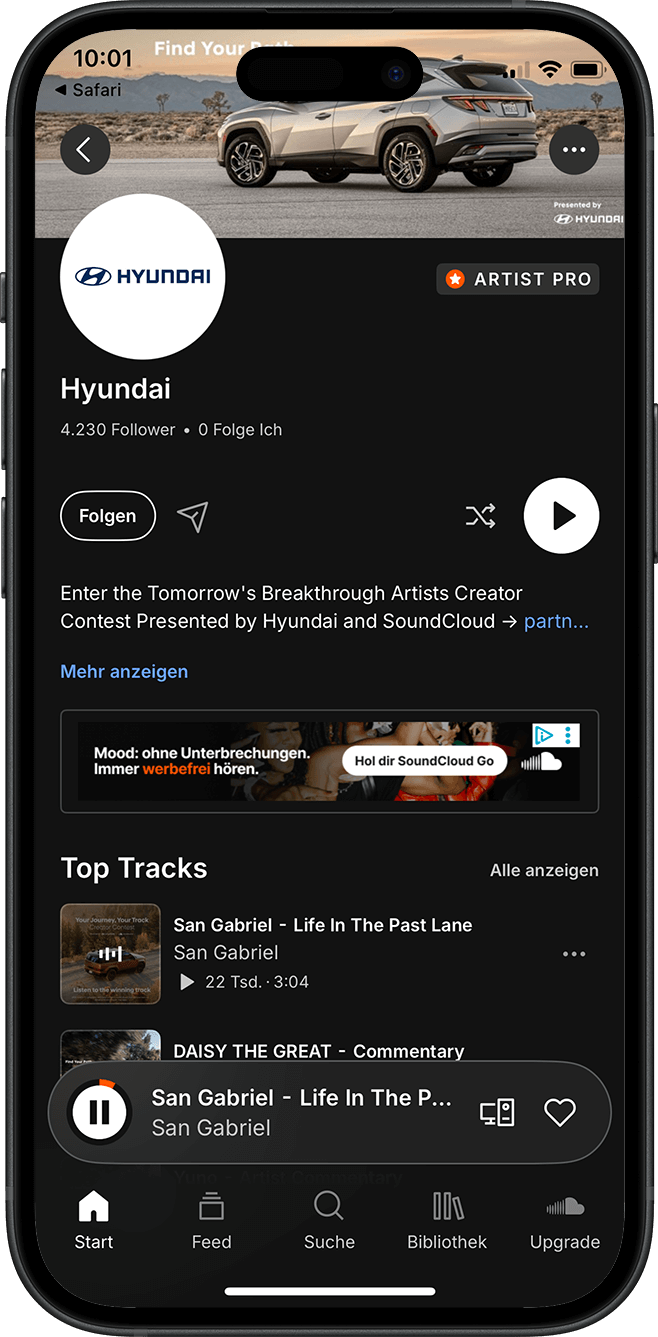Open the partner link in the description
Image resolution: width=658 pixels, height=1337 pixels.
click(556, 621)
